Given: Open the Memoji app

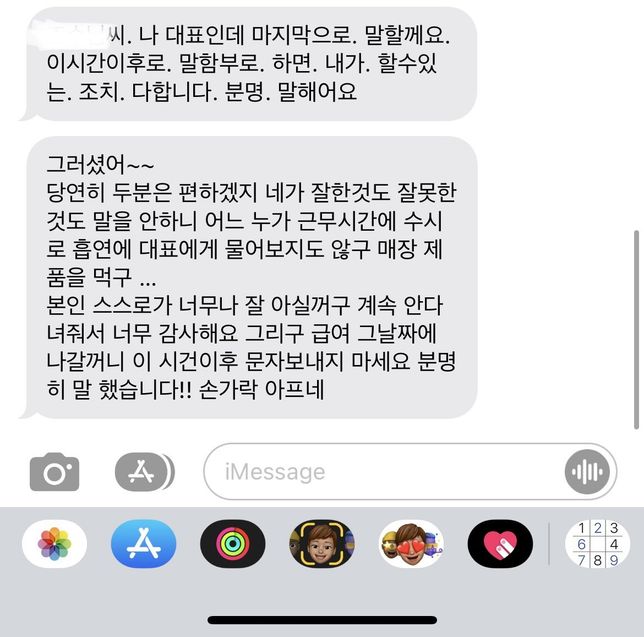Looking at the screenshot, I should tap(321, 544).
